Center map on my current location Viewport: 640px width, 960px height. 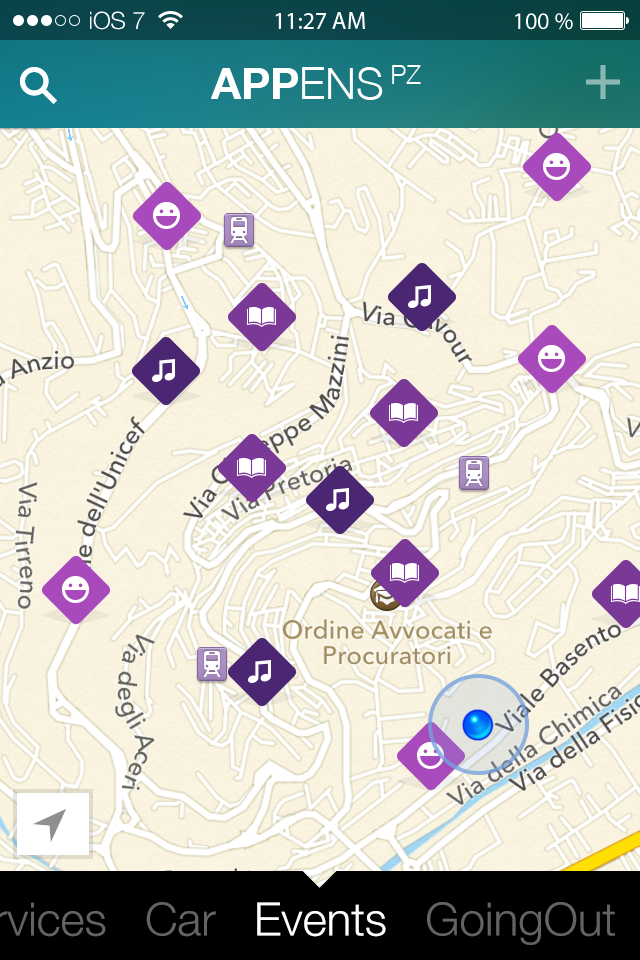[52, 824]
